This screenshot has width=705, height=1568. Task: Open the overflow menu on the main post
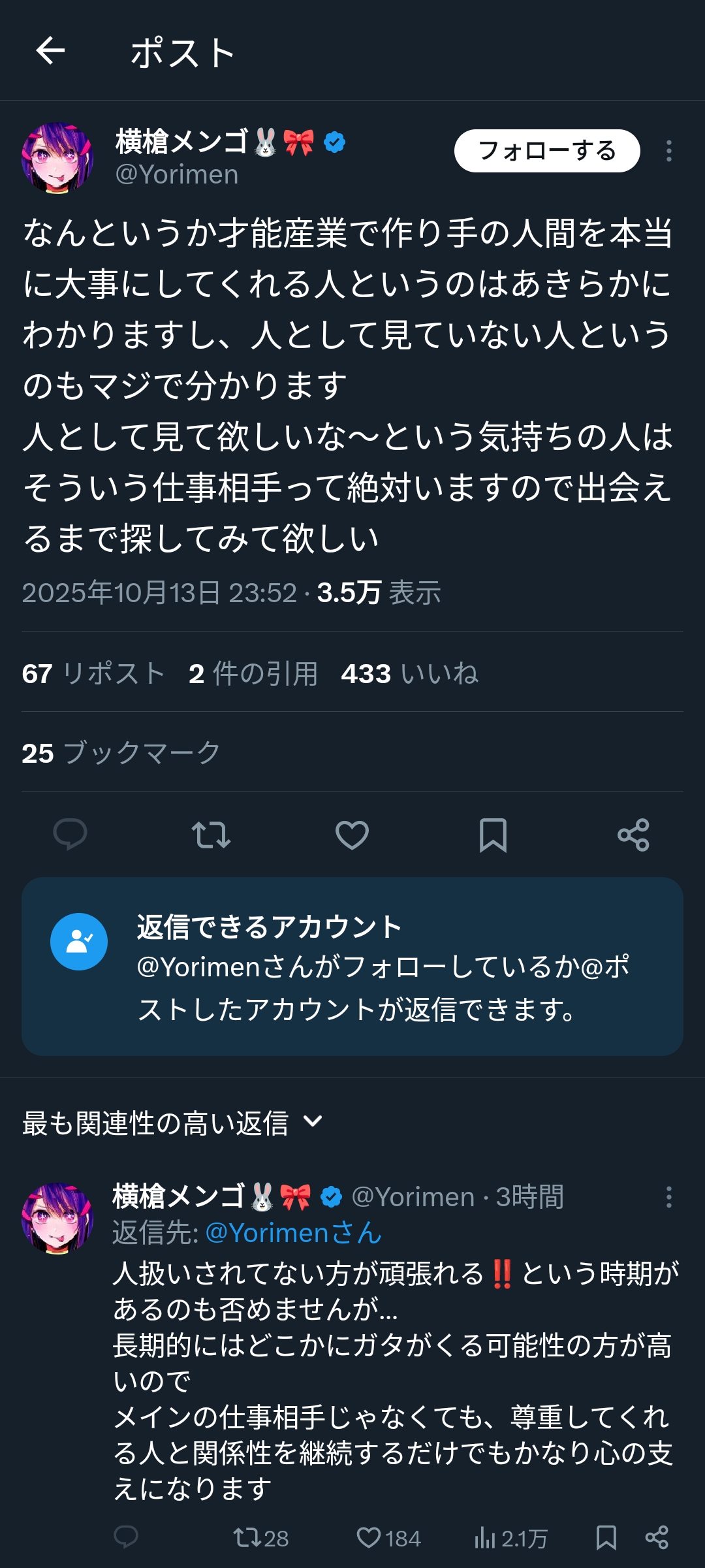coord(668,151)
